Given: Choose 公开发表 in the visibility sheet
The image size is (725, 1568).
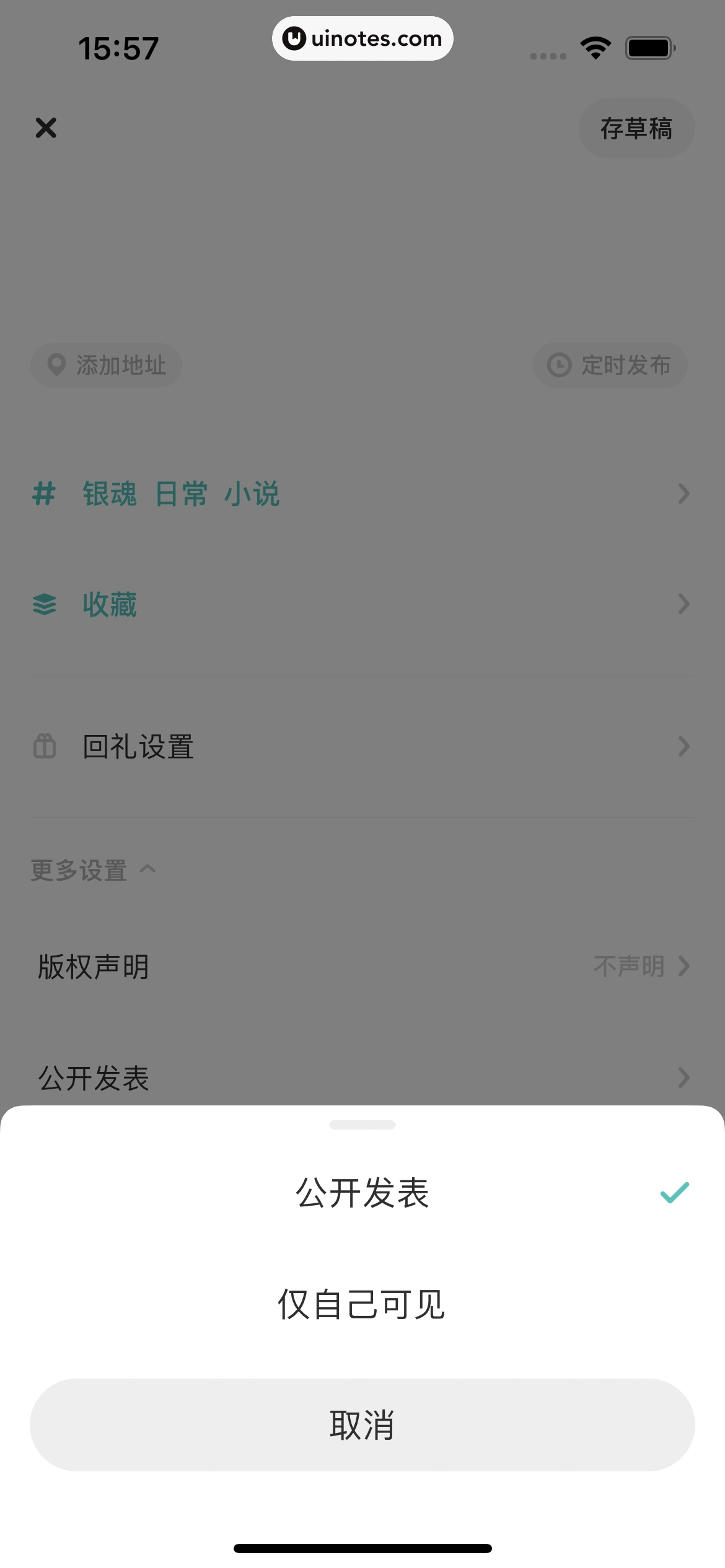Looking at the screenshot, I should pyautogui.click(x=362, y=1192).
